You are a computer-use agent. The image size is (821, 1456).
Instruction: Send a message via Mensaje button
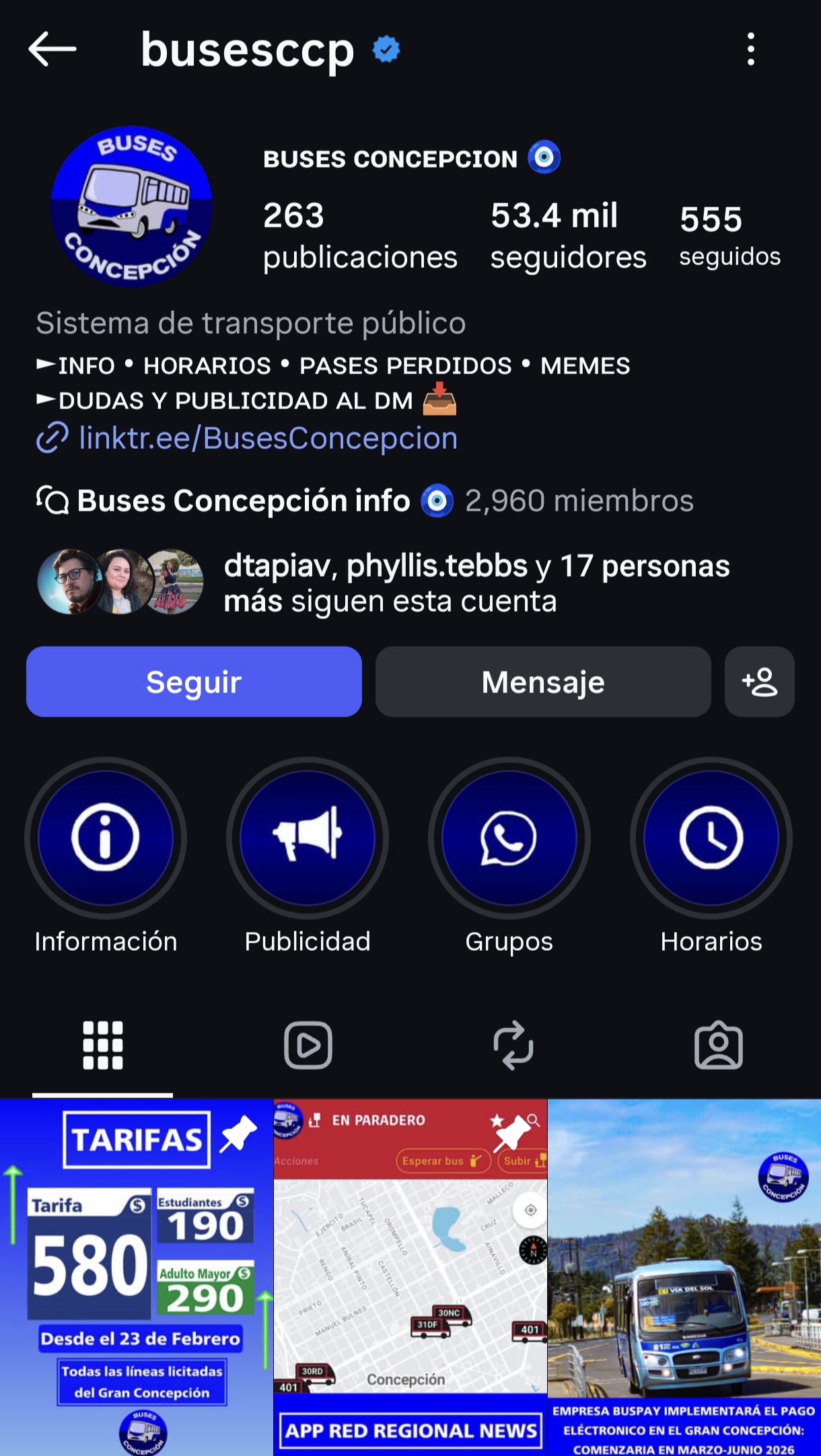coord(543,682)
